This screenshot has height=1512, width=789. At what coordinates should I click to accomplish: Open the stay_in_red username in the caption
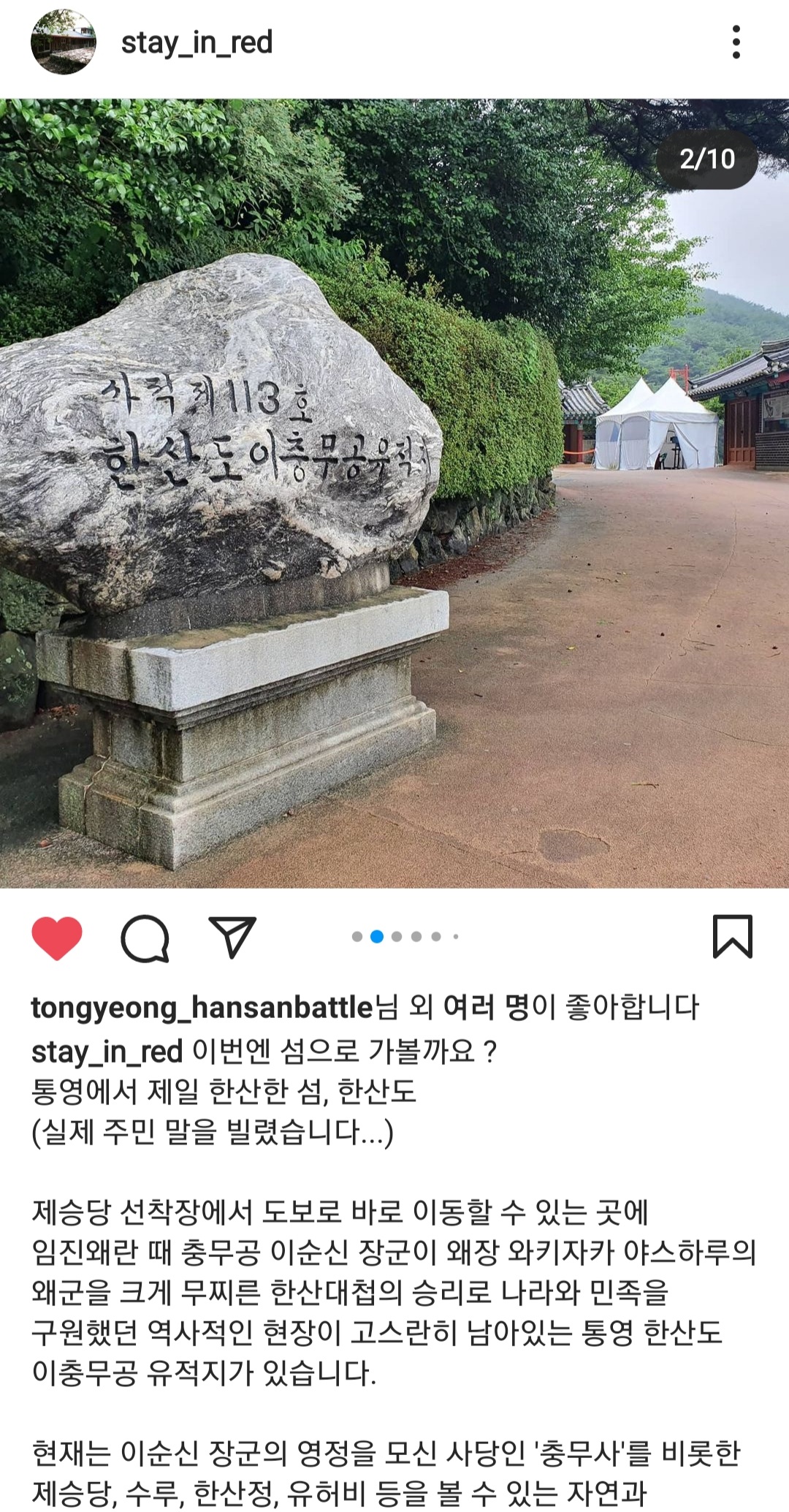(x=107, y=1051)
